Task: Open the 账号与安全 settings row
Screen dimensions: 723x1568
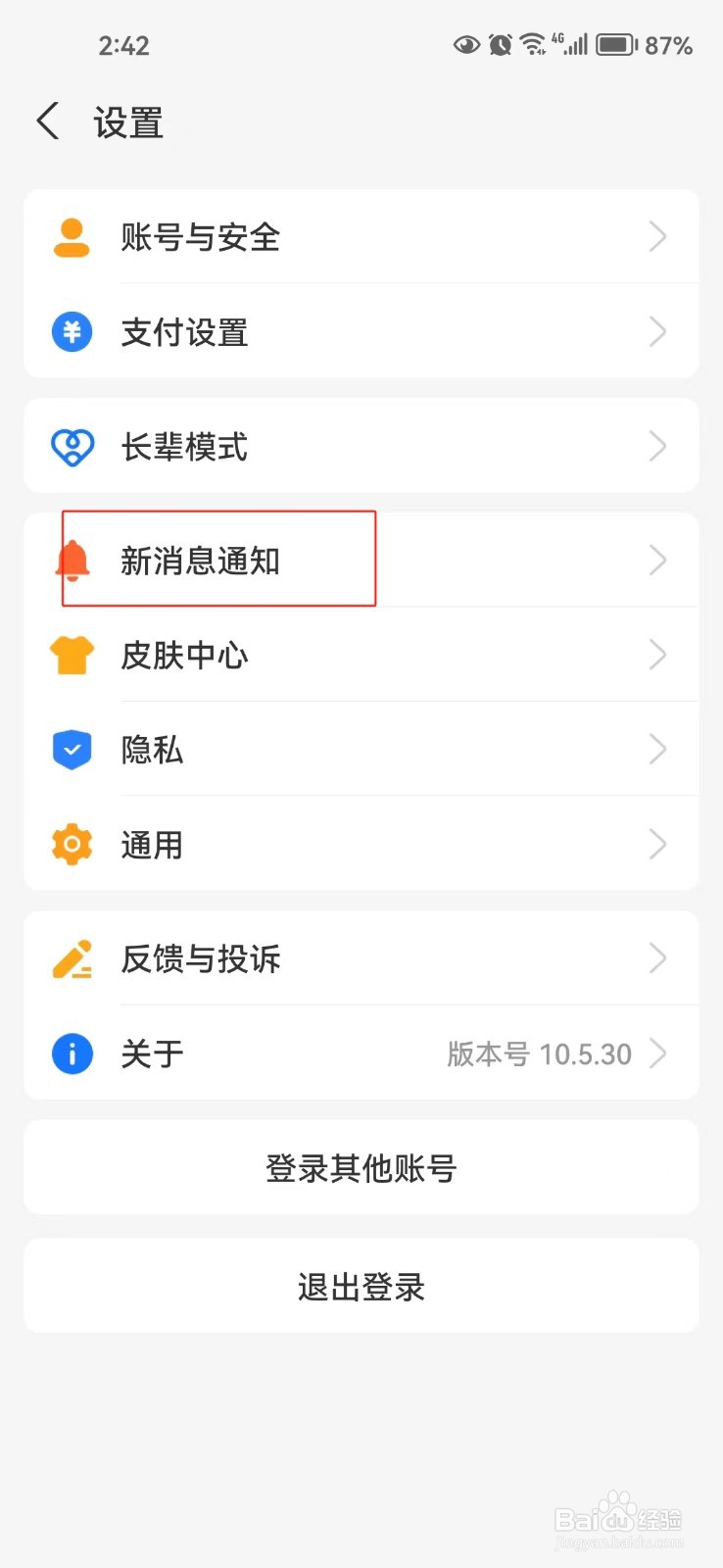Action: point(361,236)
